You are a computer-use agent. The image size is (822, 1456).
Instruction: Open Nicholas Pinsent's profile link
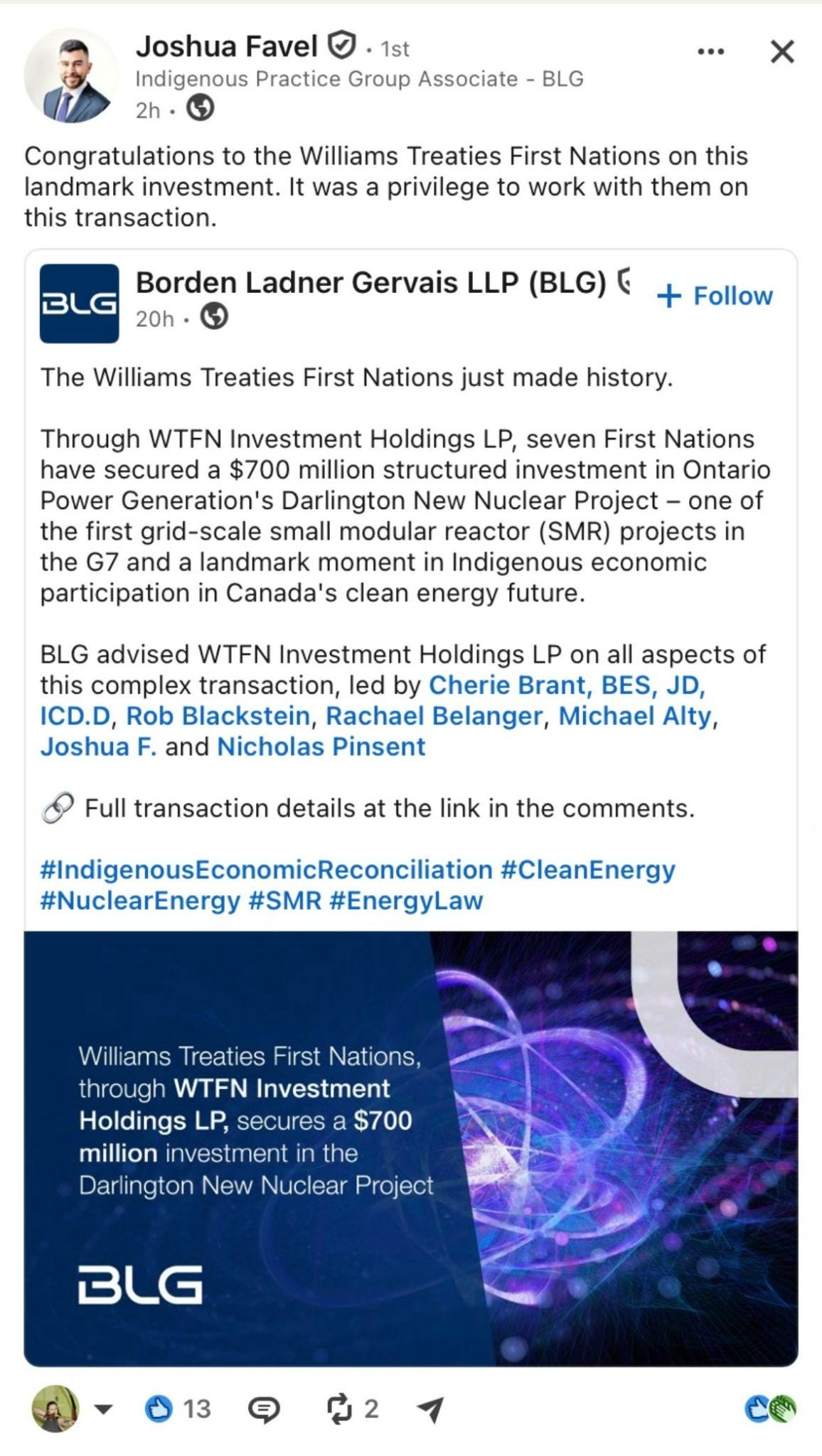[321, 746]
